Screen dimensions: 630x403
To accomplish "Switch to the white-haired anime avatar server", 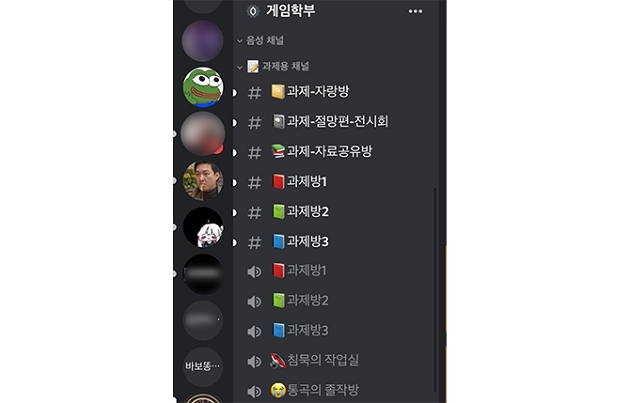I will point(203,227).
